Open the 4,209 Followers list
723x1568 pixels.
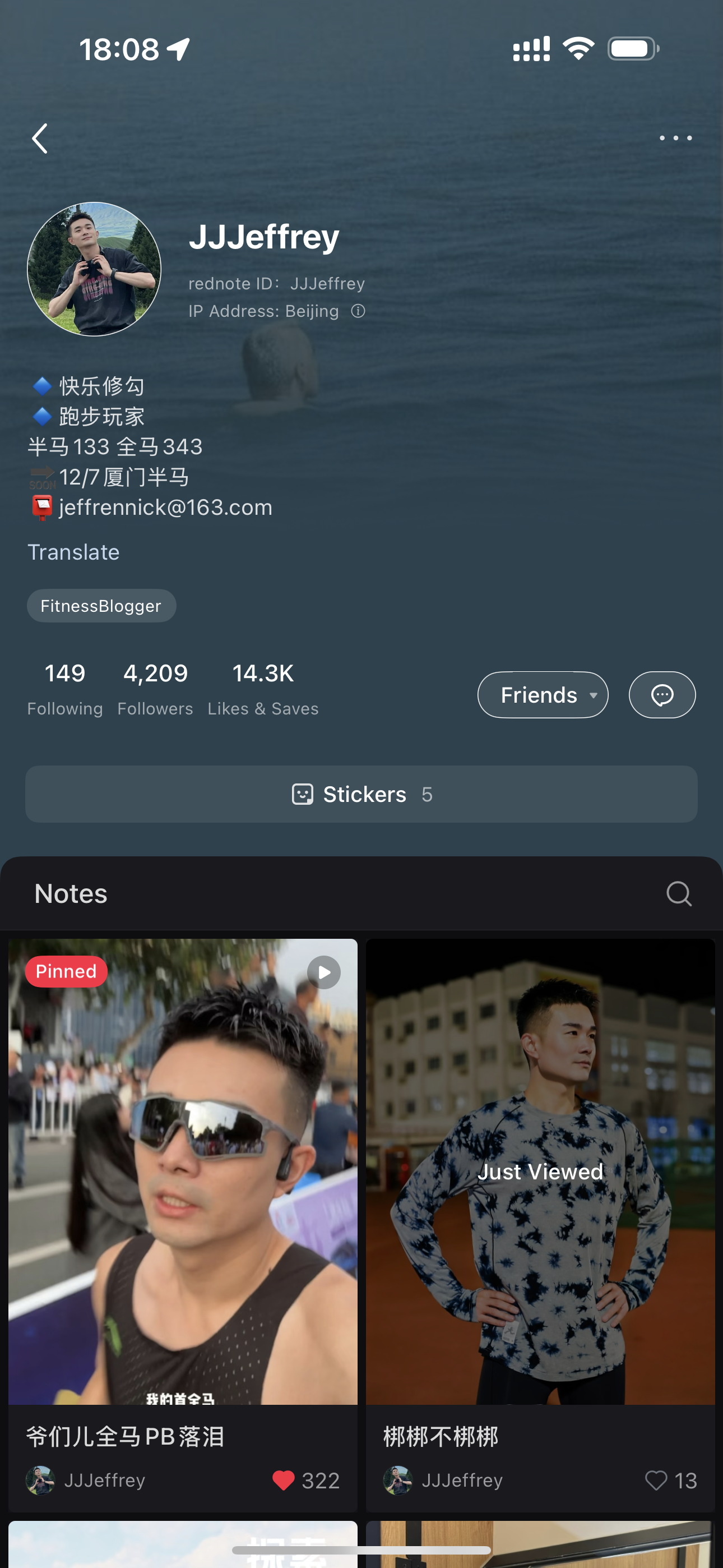[155, 689]
